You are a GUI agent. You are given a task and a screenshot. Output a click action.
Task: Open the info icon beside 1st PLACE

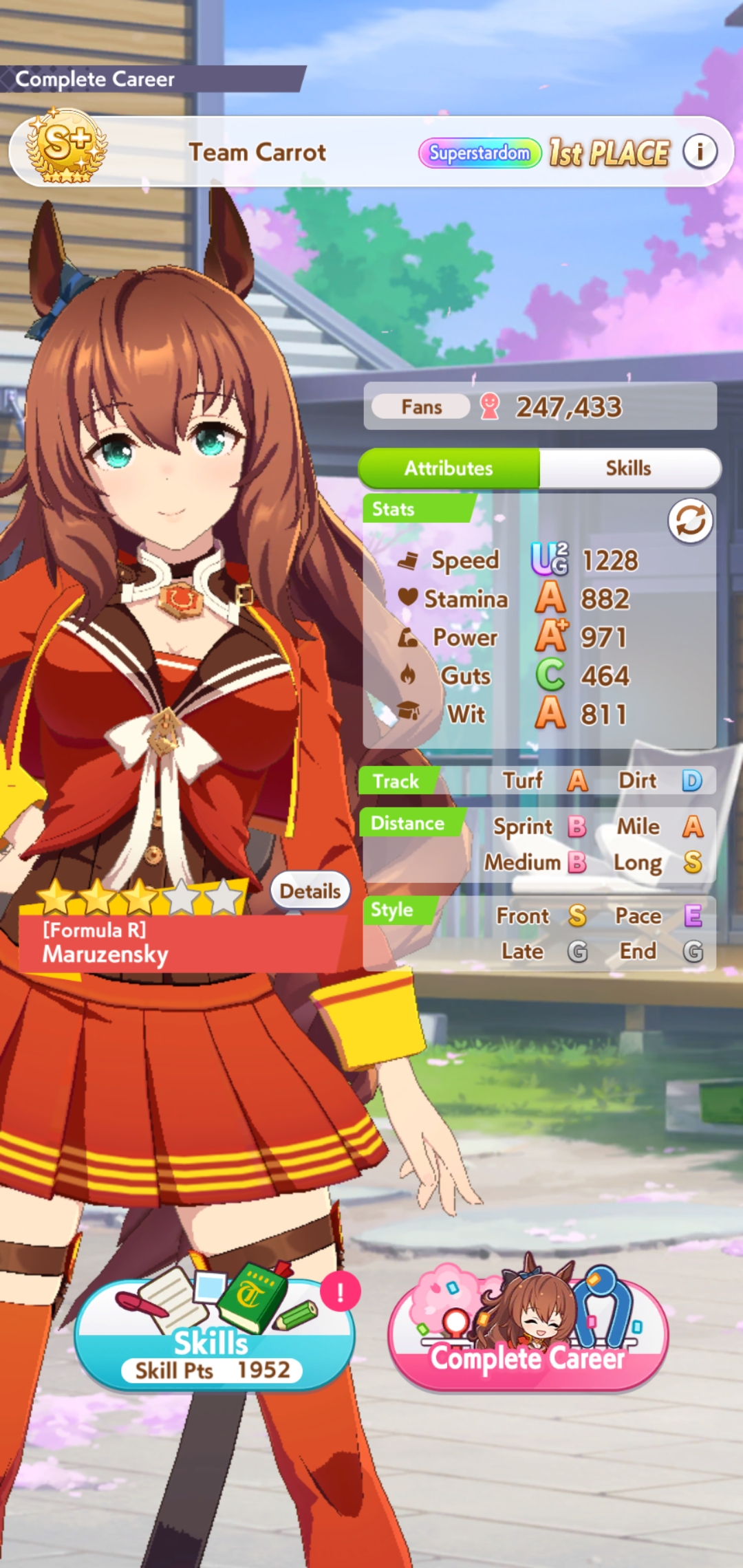pos(700,151)
